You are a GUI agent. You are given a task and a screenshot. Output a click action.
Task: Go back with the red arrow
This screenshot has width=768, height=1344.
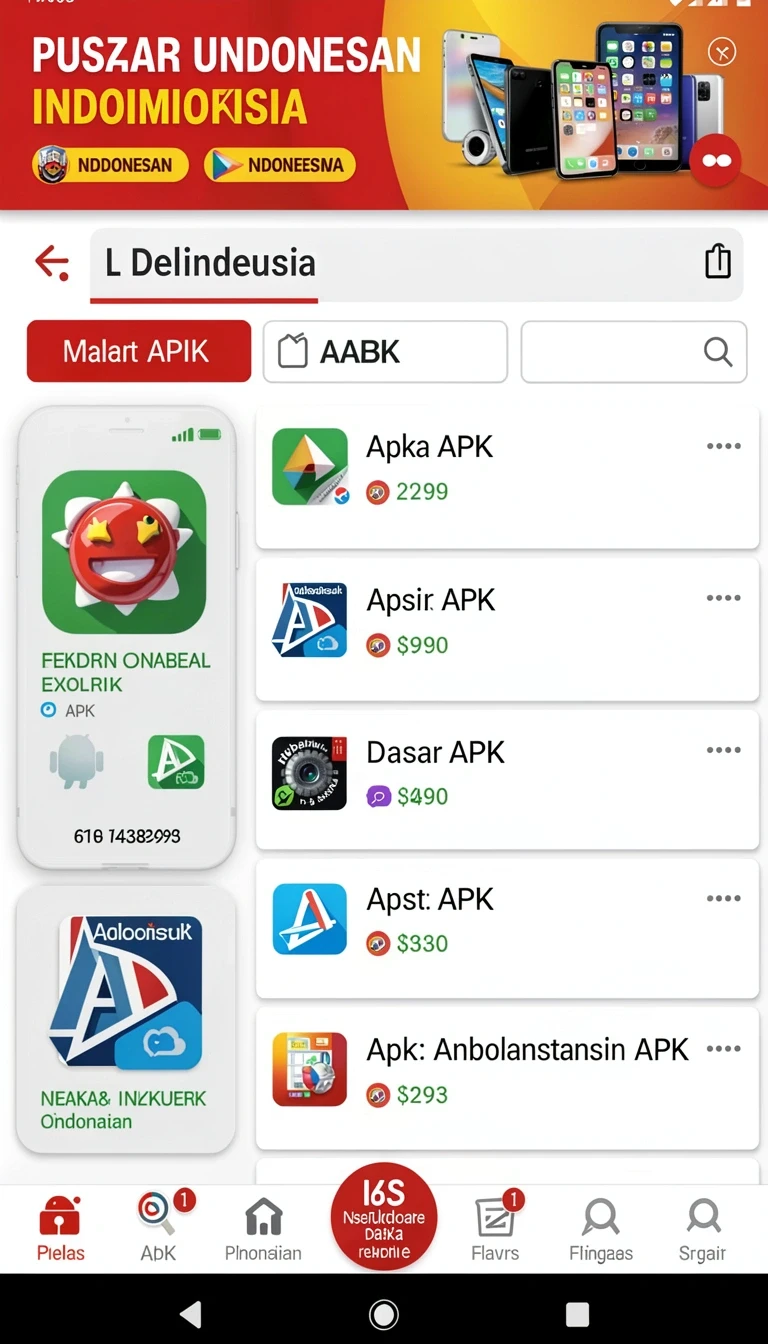coord(52,263)
